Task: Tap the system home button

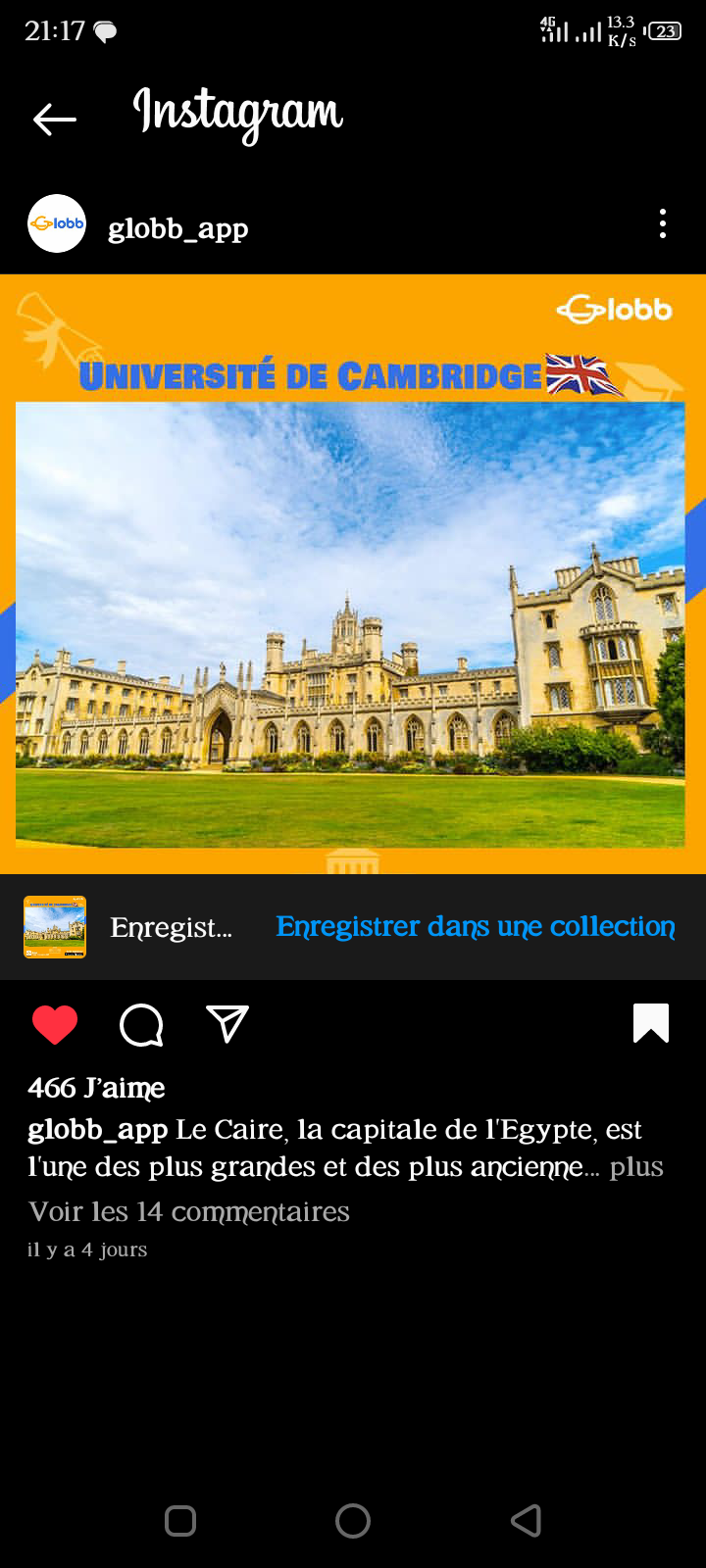Action: (353, 1521)
